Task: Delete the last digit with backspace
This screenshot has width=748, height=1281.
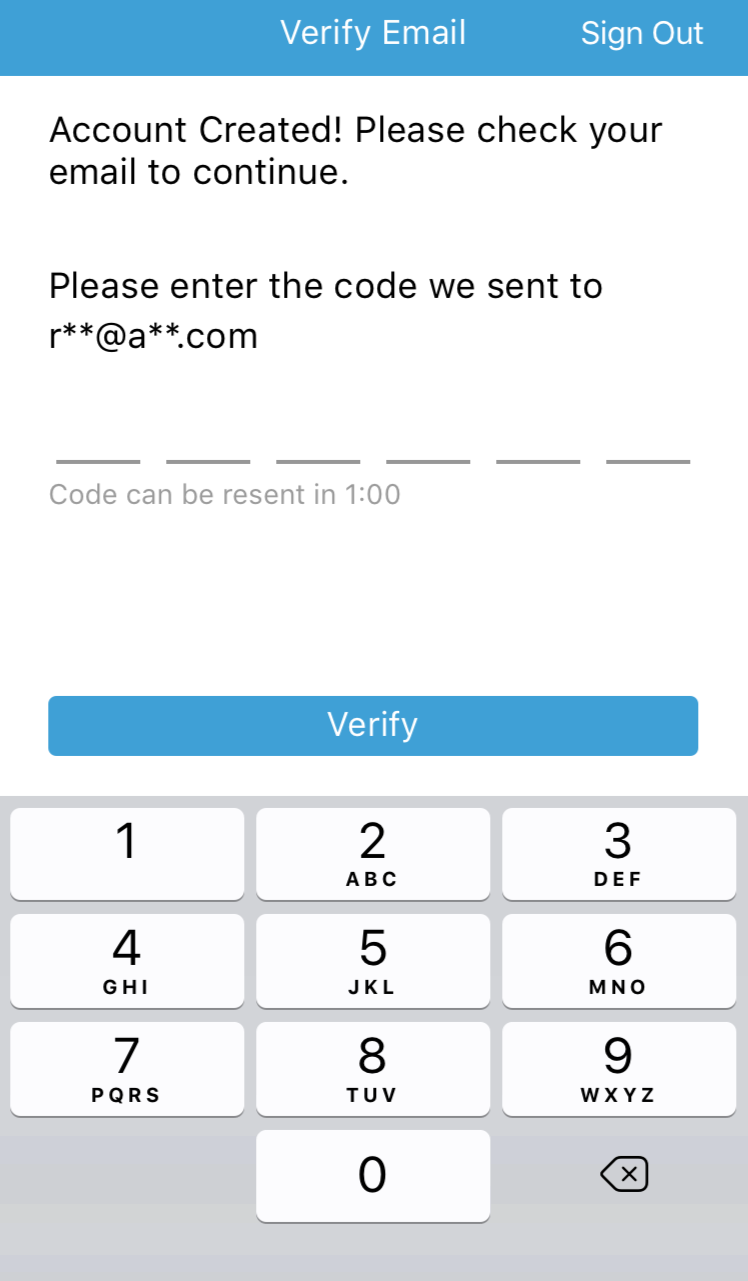Action: coord(624,1175)
